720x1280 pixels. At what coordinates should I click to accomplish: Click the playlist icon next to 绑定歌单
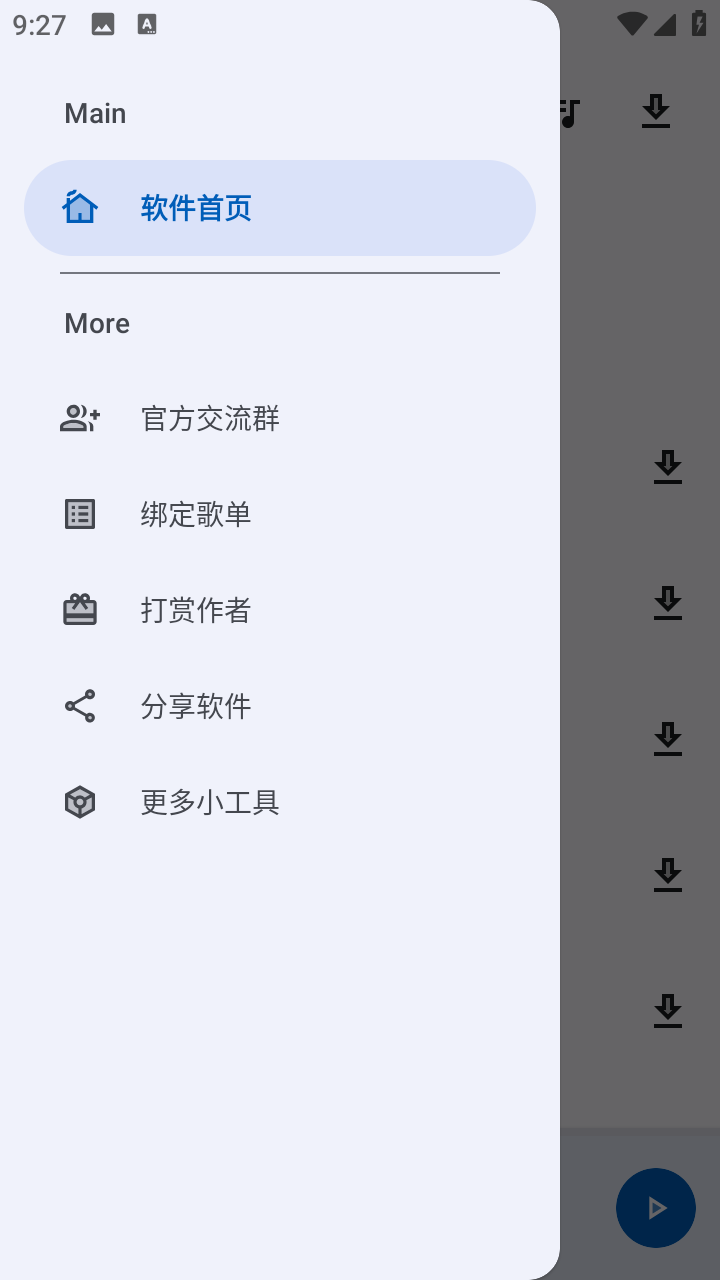click(x=80, y=513)
